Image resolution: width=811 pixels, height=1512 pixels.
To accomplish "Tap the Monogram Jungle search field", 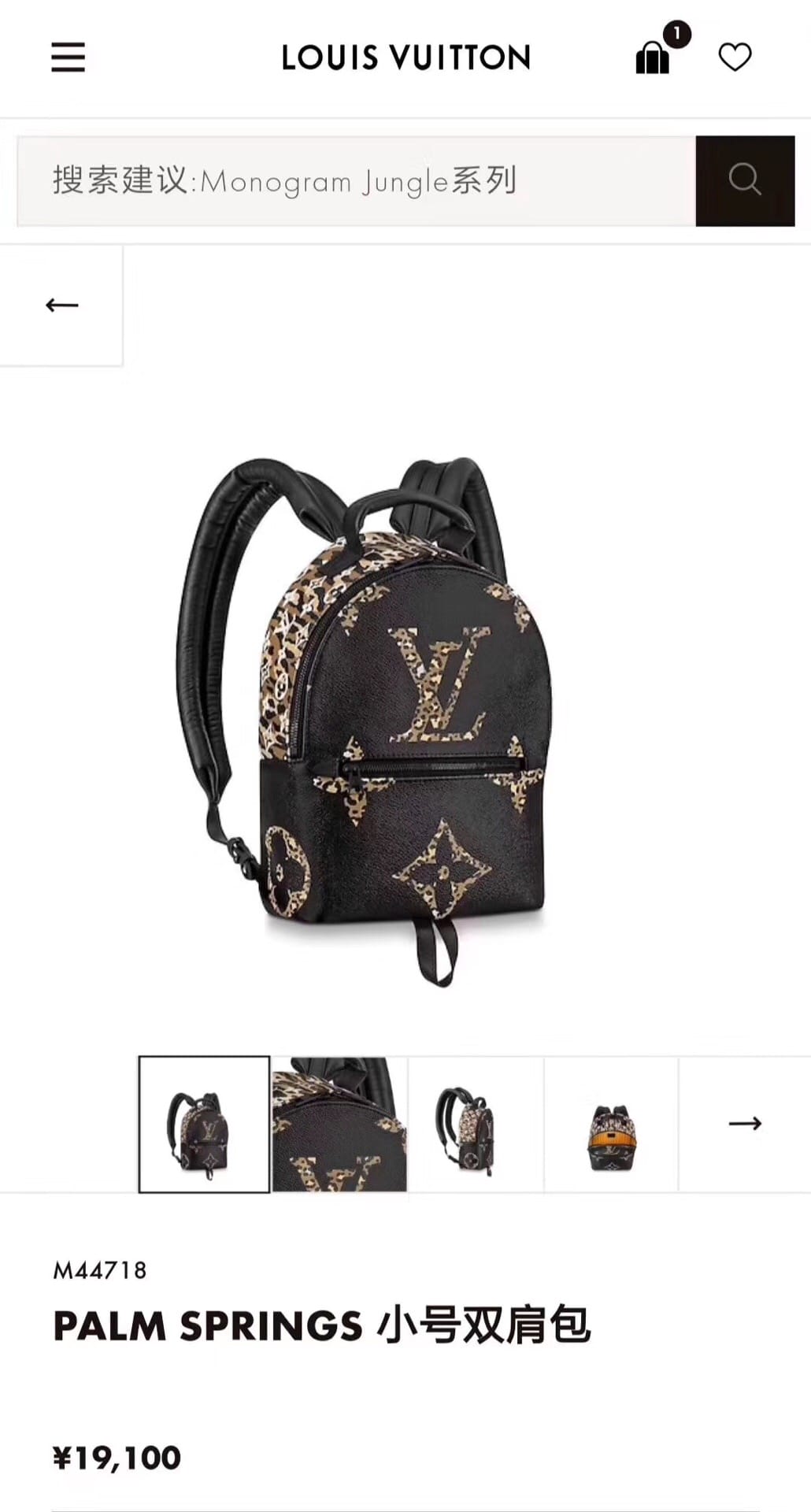I will pyautogui.click(x=356, y=181).
